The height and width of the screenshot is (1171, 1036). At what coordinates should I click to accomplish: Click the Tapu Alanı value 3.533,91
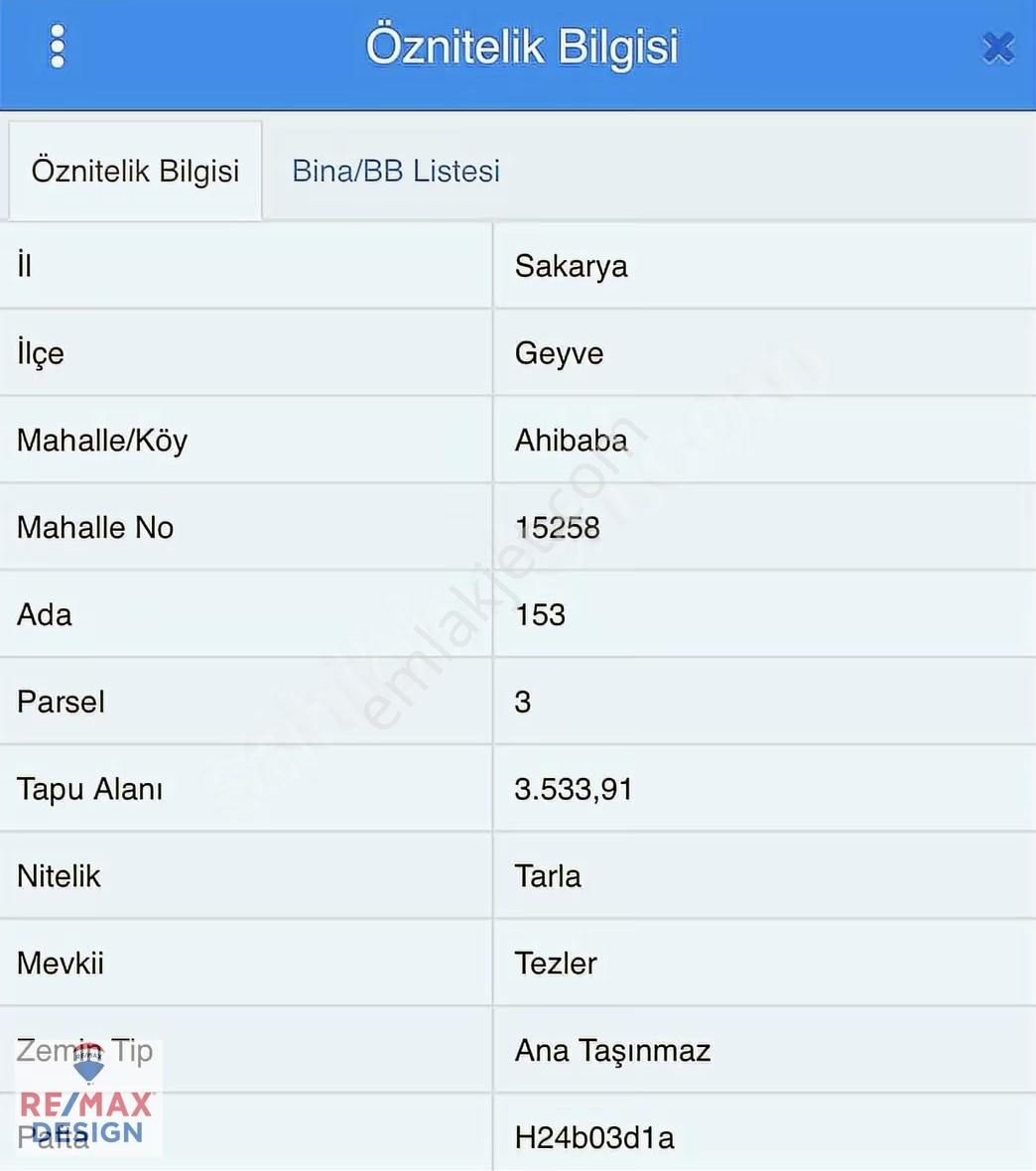(x=574, y=790)
